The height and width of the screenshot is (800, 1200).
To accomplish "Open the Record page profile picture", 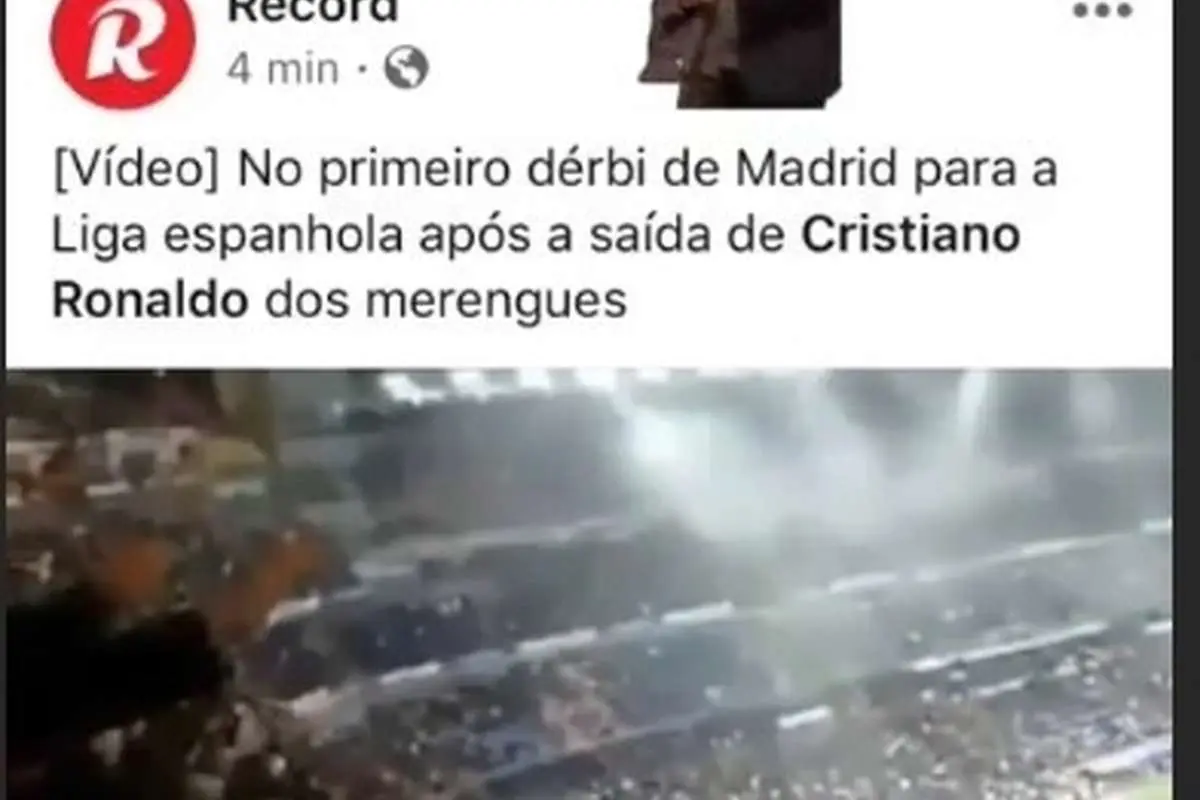I will tap(122, 45).
